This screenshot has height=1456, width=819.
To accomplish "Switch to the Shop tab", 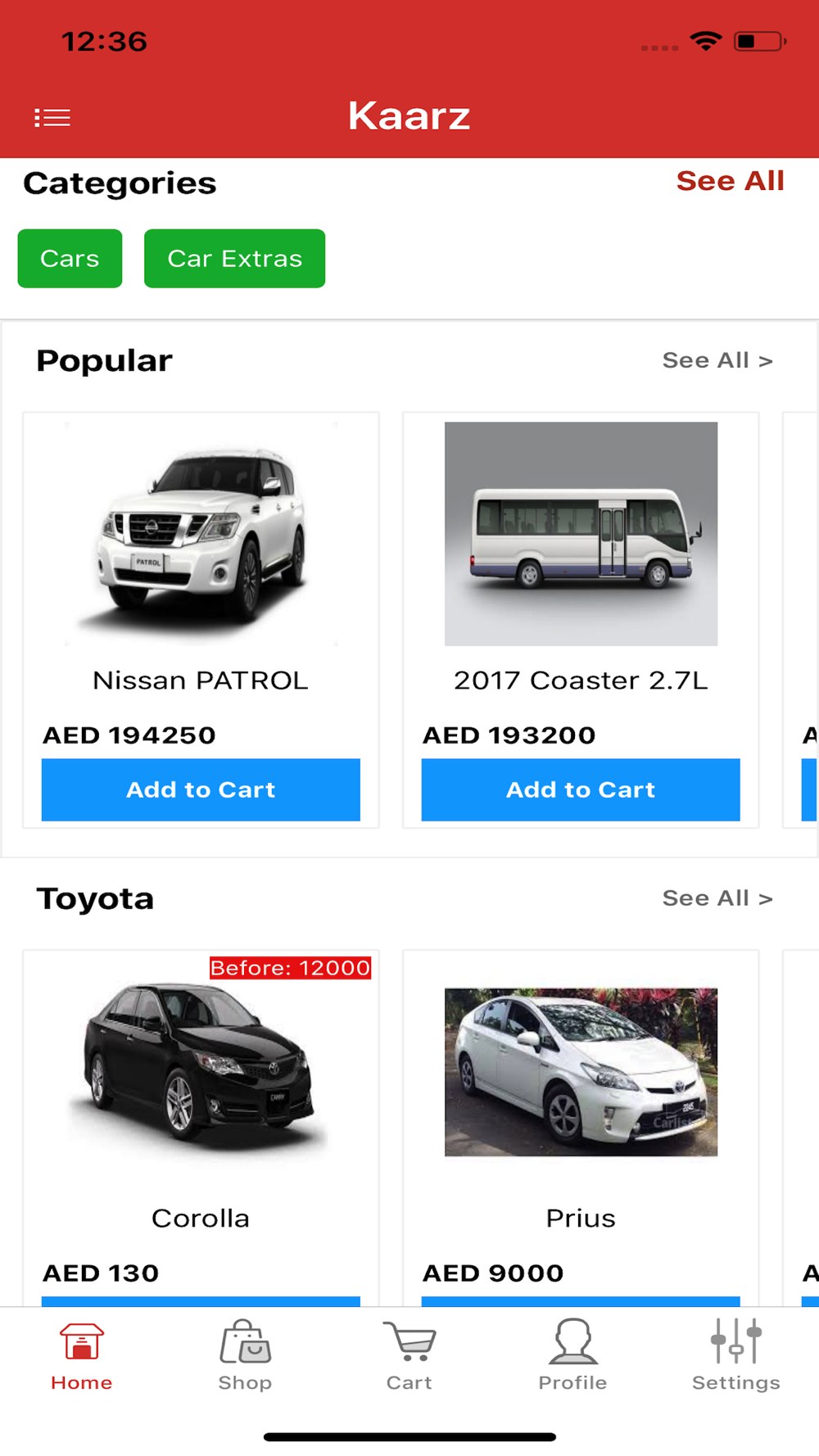I will [245, 1356].
